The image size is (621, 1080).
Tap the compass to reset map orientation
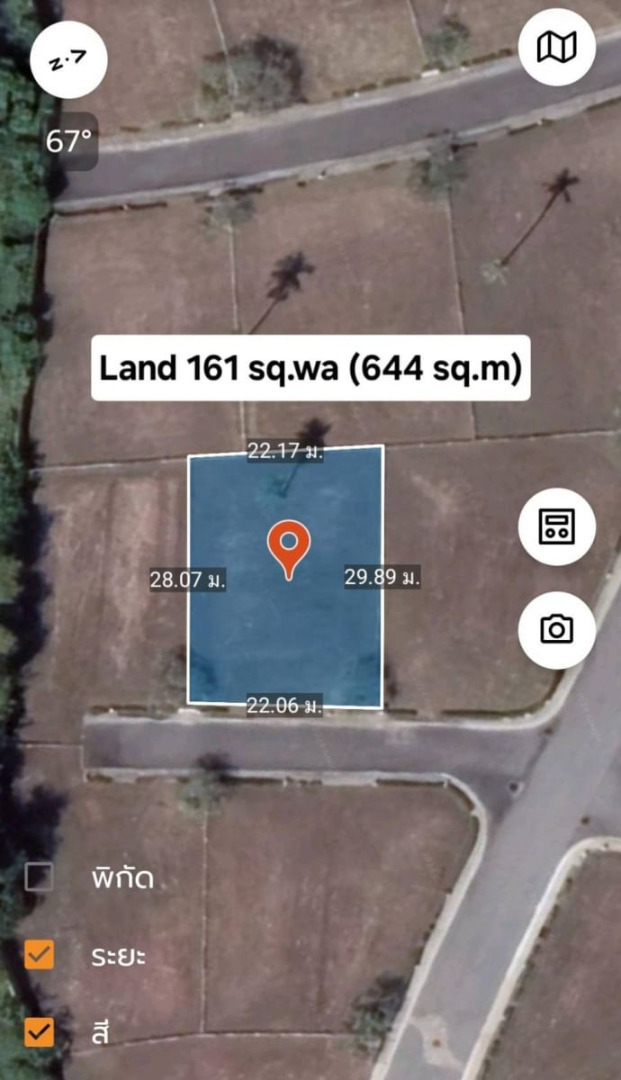[x=69, y=59]
